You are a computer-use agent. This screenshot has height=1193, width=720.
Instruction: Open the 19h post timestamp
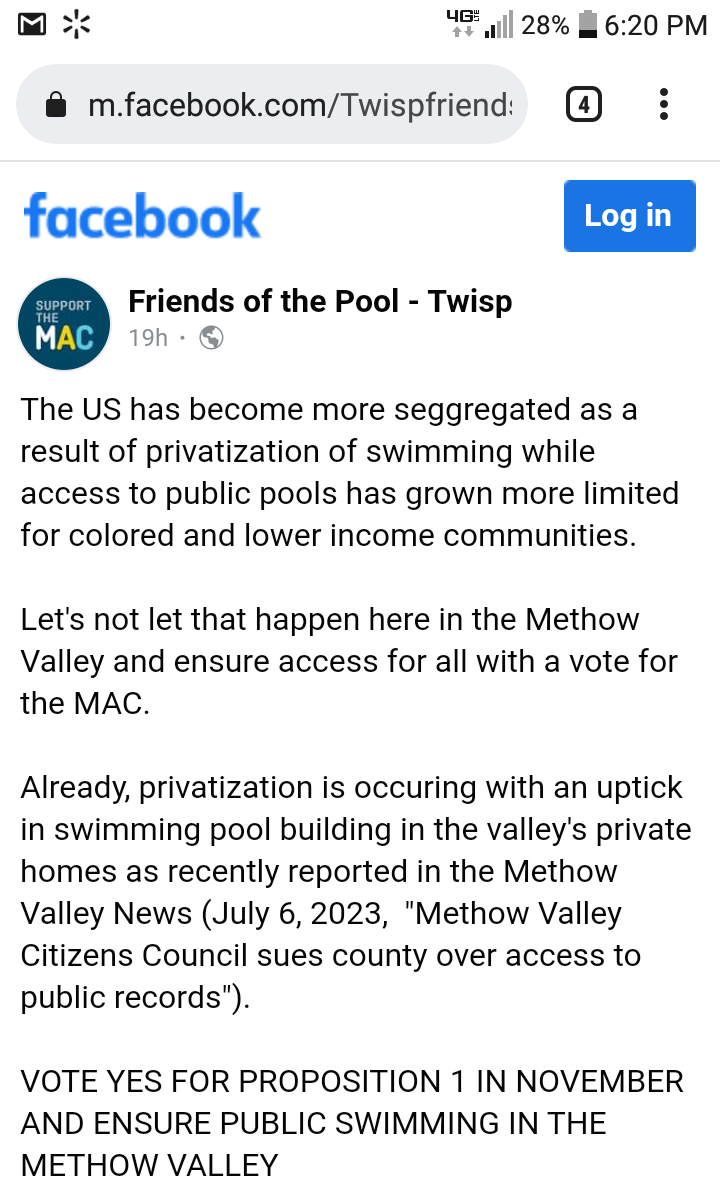148,338
